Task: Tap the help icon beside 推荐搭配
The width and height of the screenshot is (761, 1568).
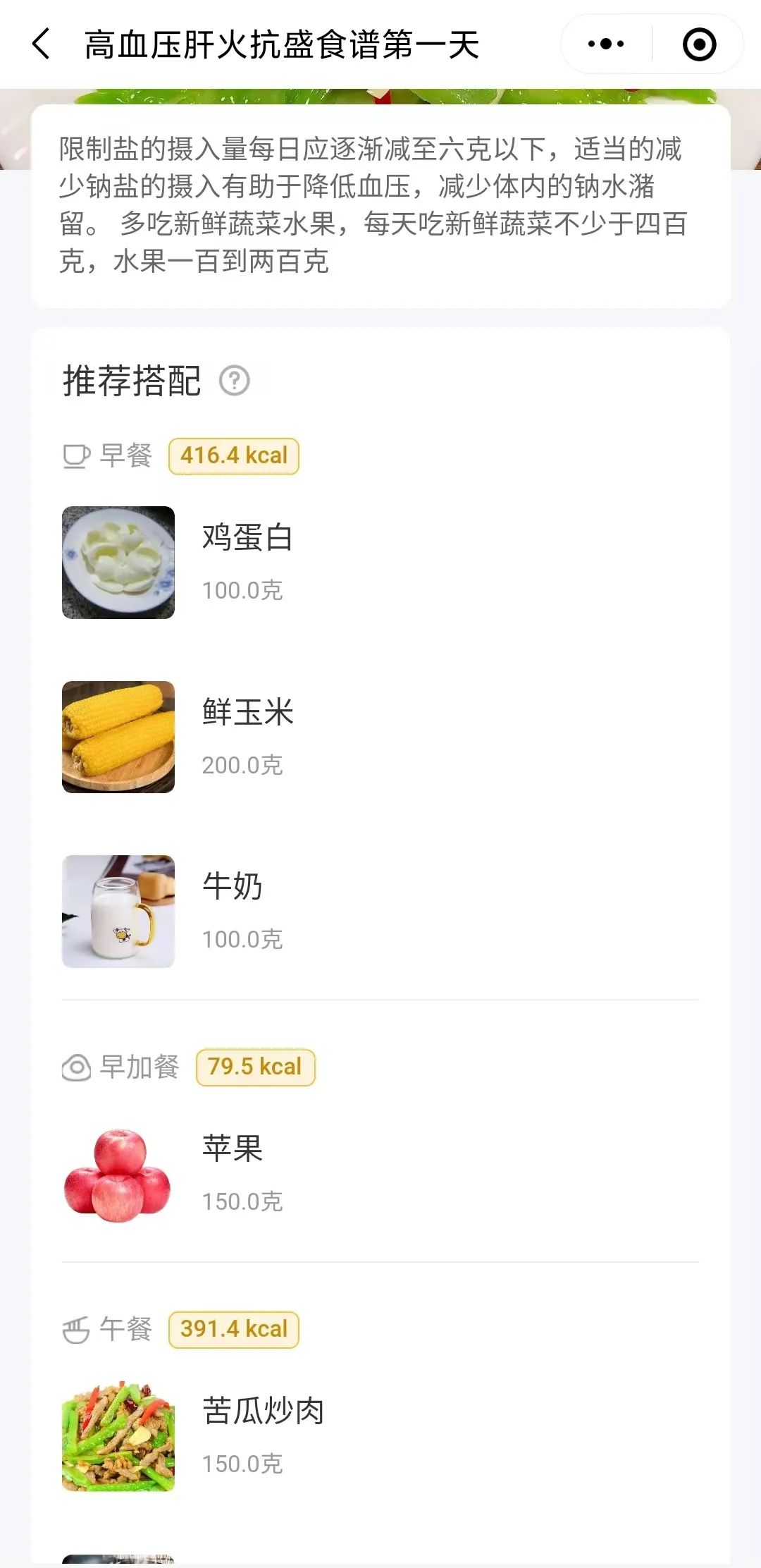Action: pyautogui.click(x=235, y=381)
